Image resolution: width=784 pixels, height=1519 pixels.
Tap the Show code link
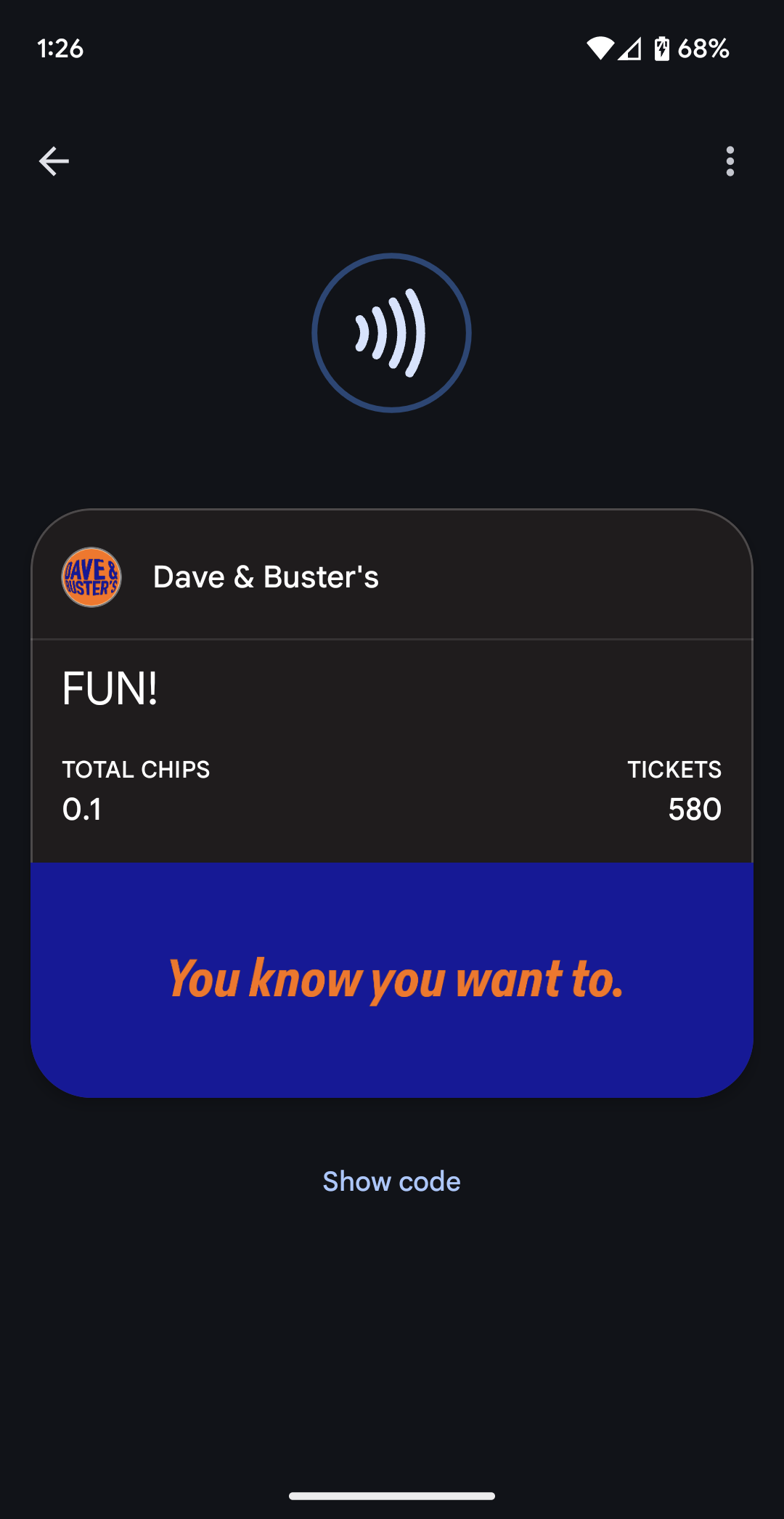(x=391, y=1181)
